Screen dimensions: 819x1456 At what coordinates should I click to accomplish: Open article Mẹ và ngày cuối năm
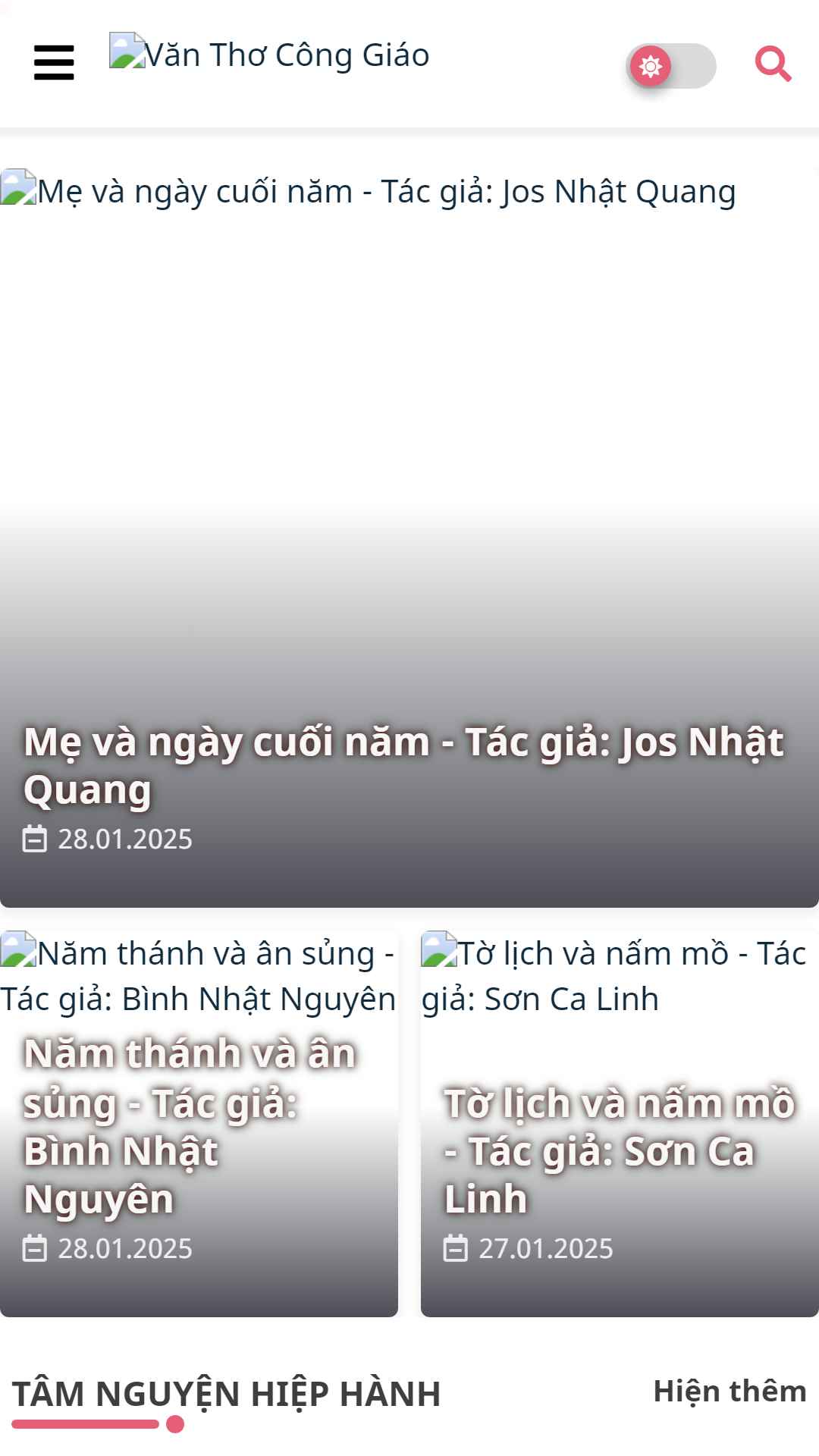tap(403, 765)
